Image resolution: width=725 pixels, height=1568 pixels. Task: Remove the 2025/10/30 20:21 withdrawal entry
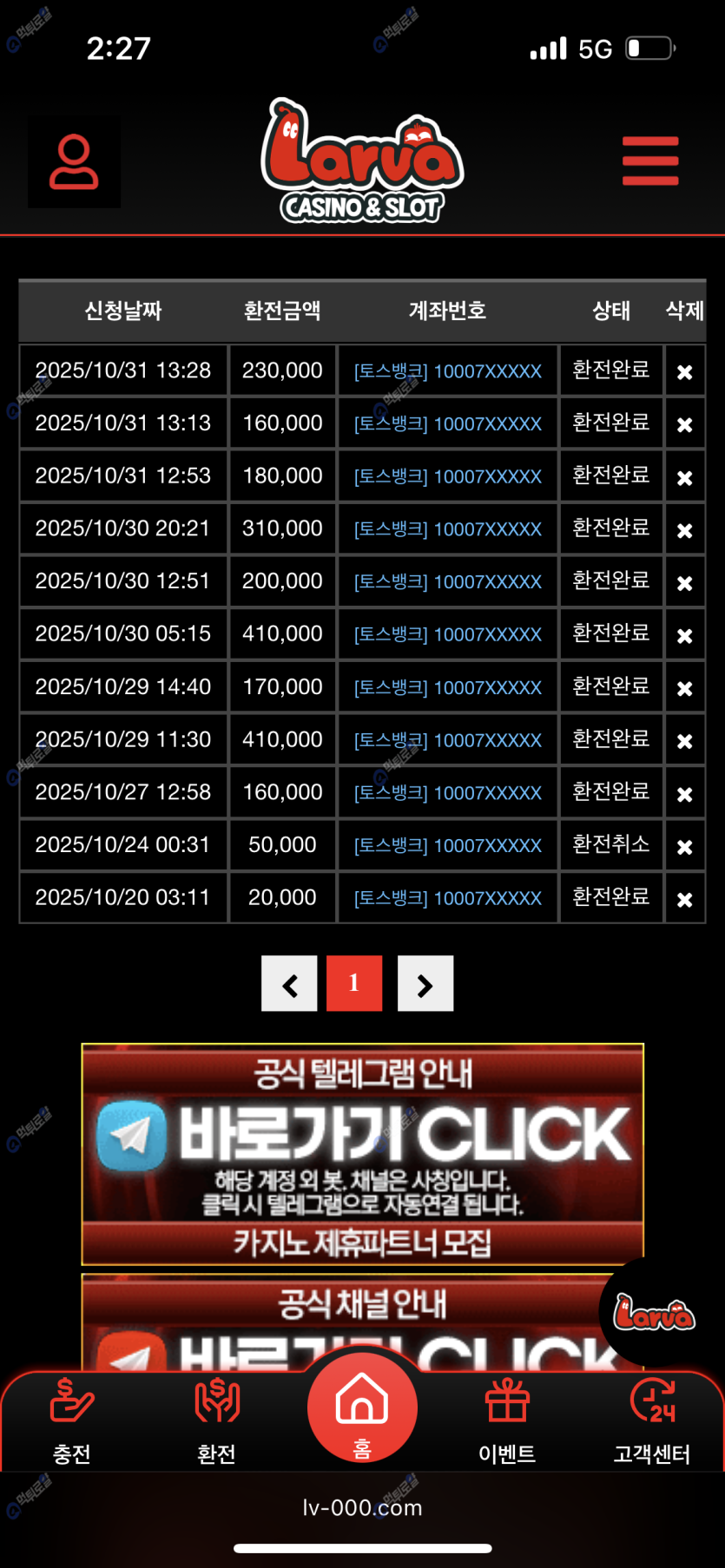[684, 530]
